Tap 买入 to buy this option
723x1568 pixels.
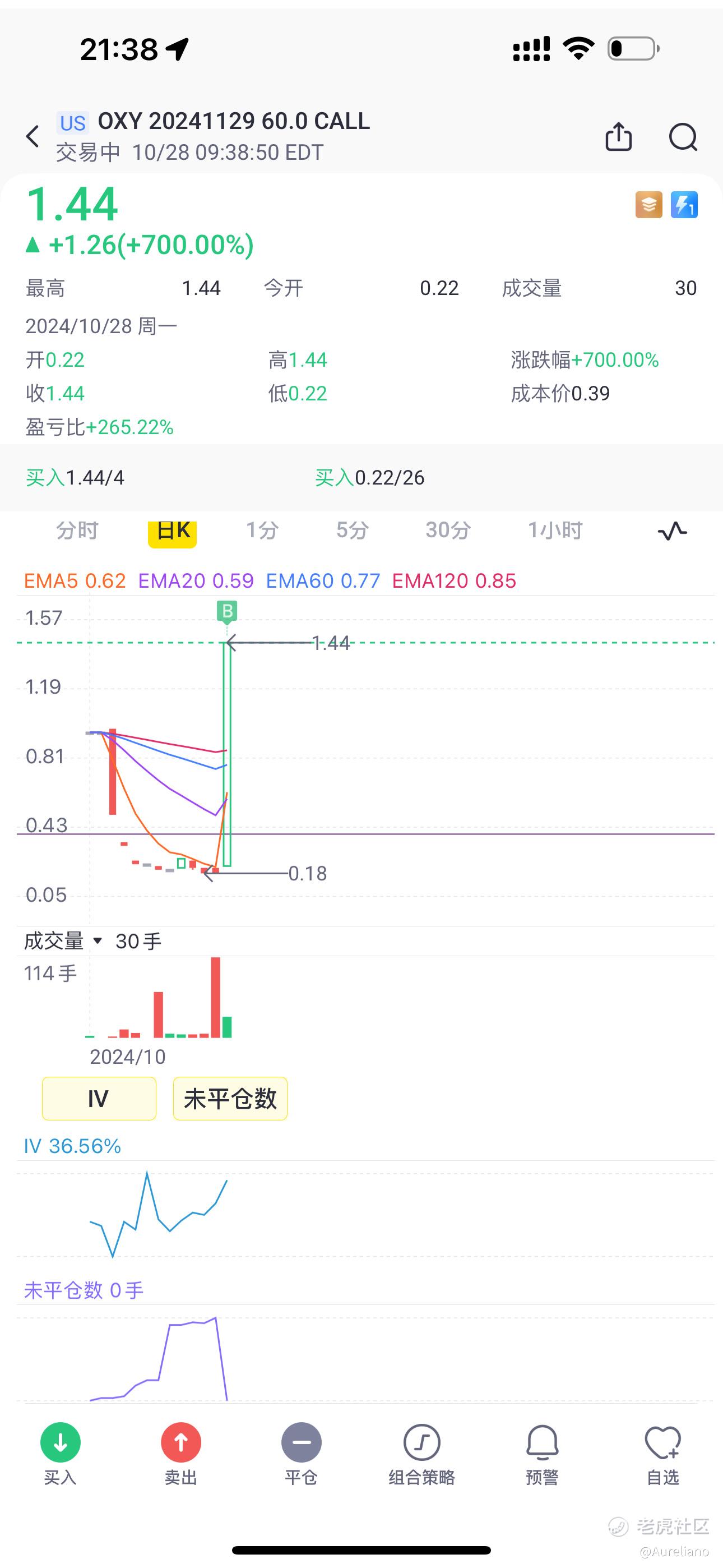click(61, 1455)
